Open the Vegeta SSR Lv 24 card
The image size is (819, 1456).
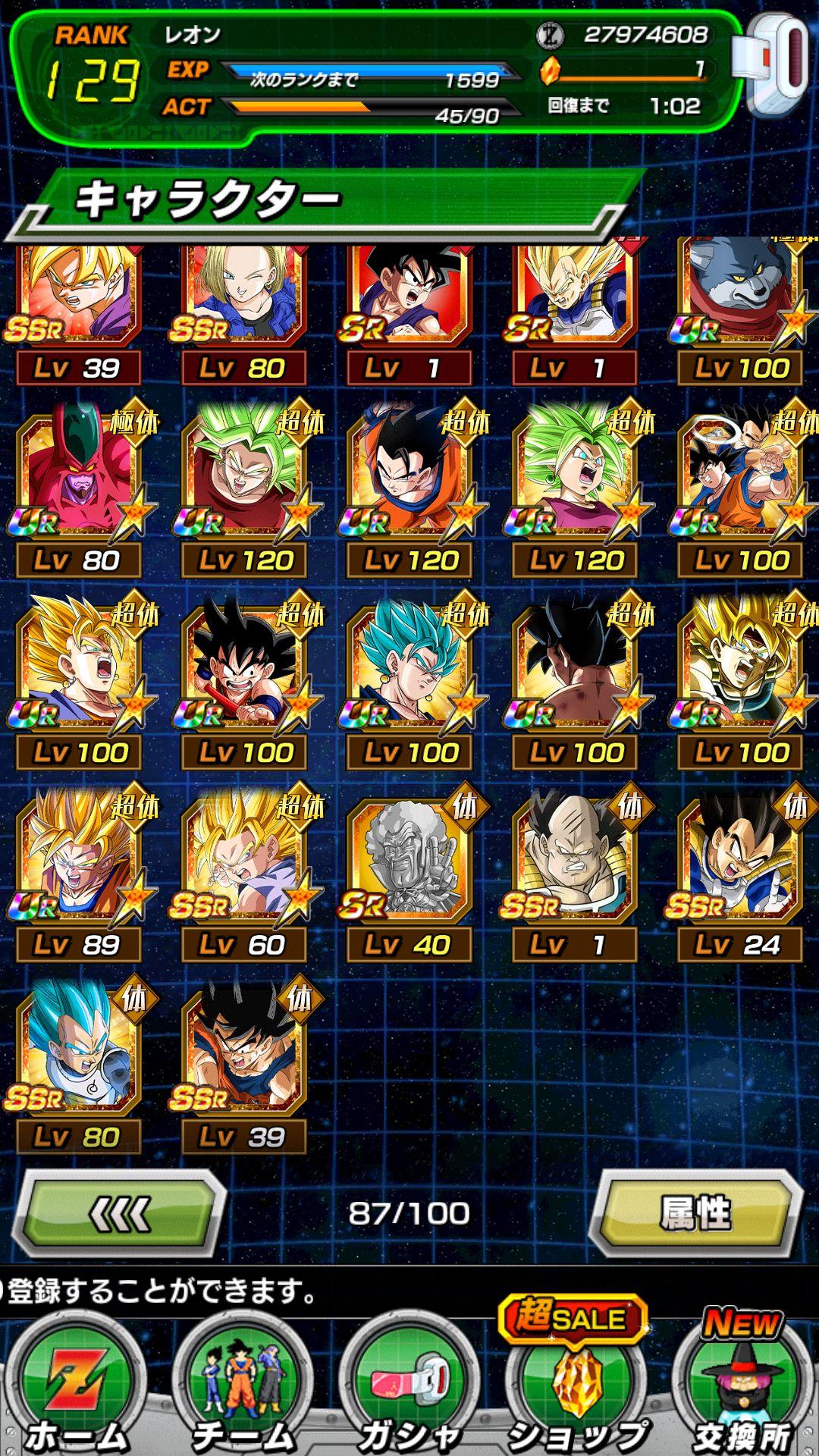pyautogui.click(x=739, y=872)
